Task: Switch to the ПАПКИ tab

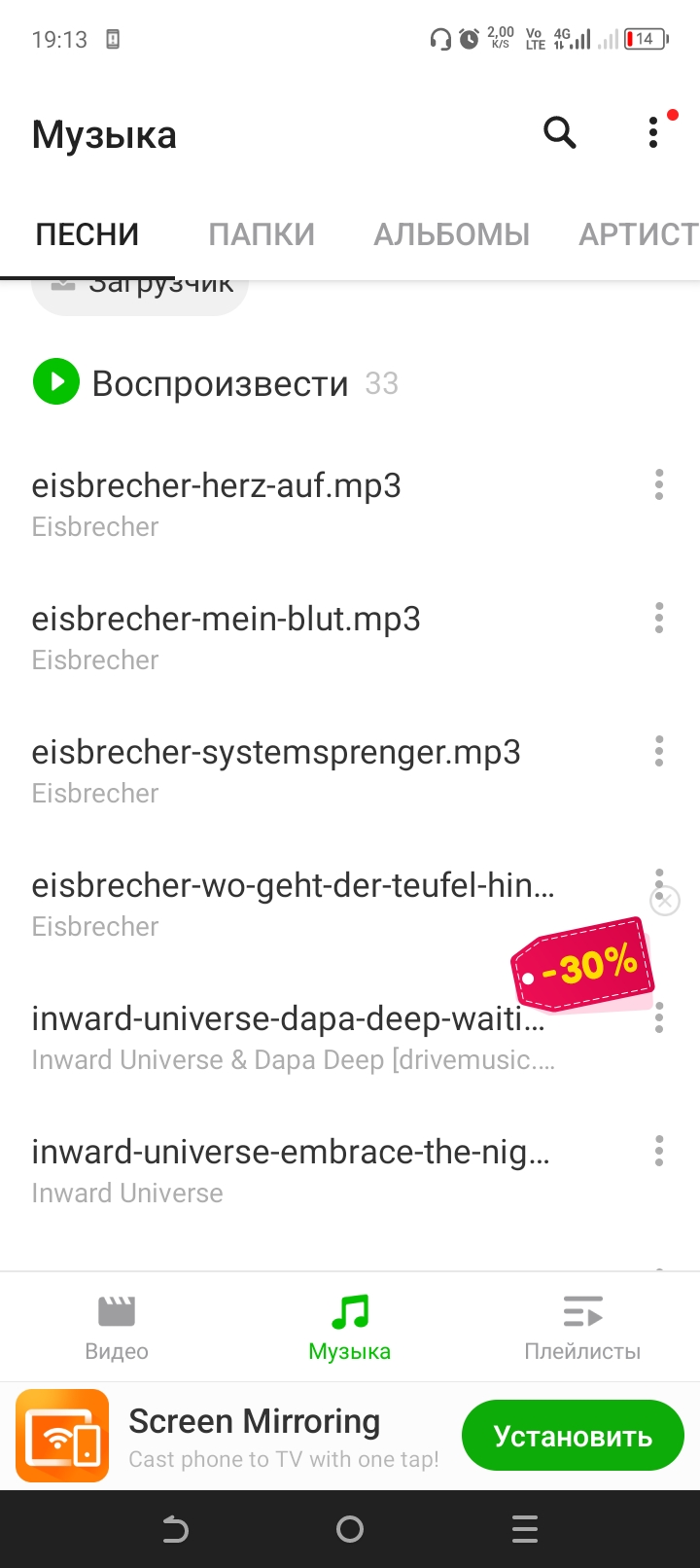Action: 262,234
